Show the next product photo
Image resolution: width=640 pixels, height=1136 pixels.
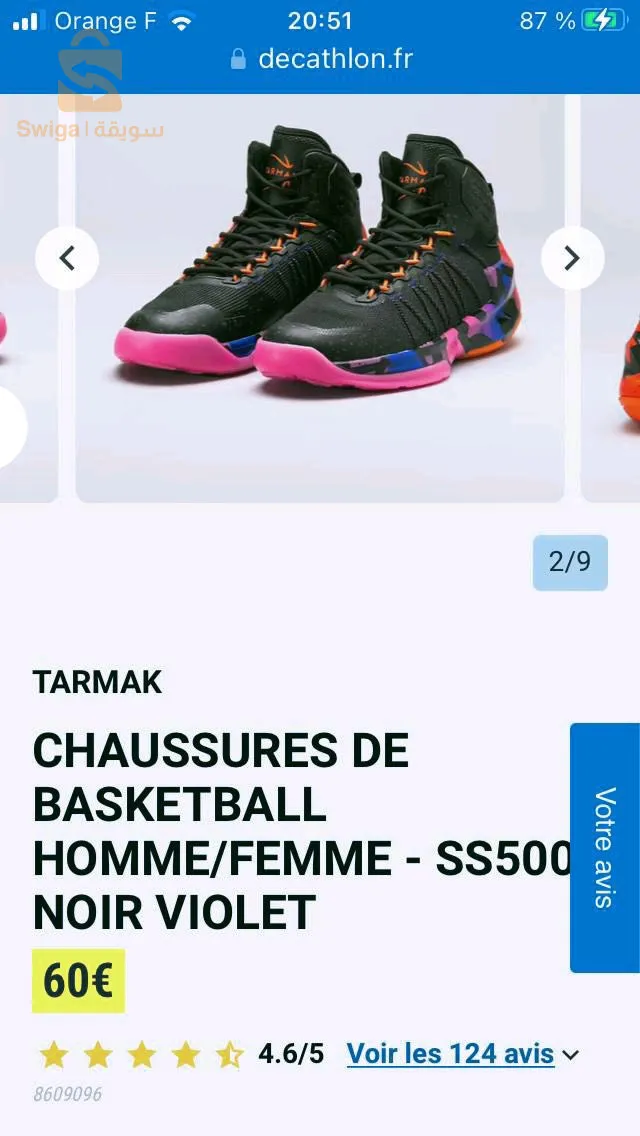[572, 259]
